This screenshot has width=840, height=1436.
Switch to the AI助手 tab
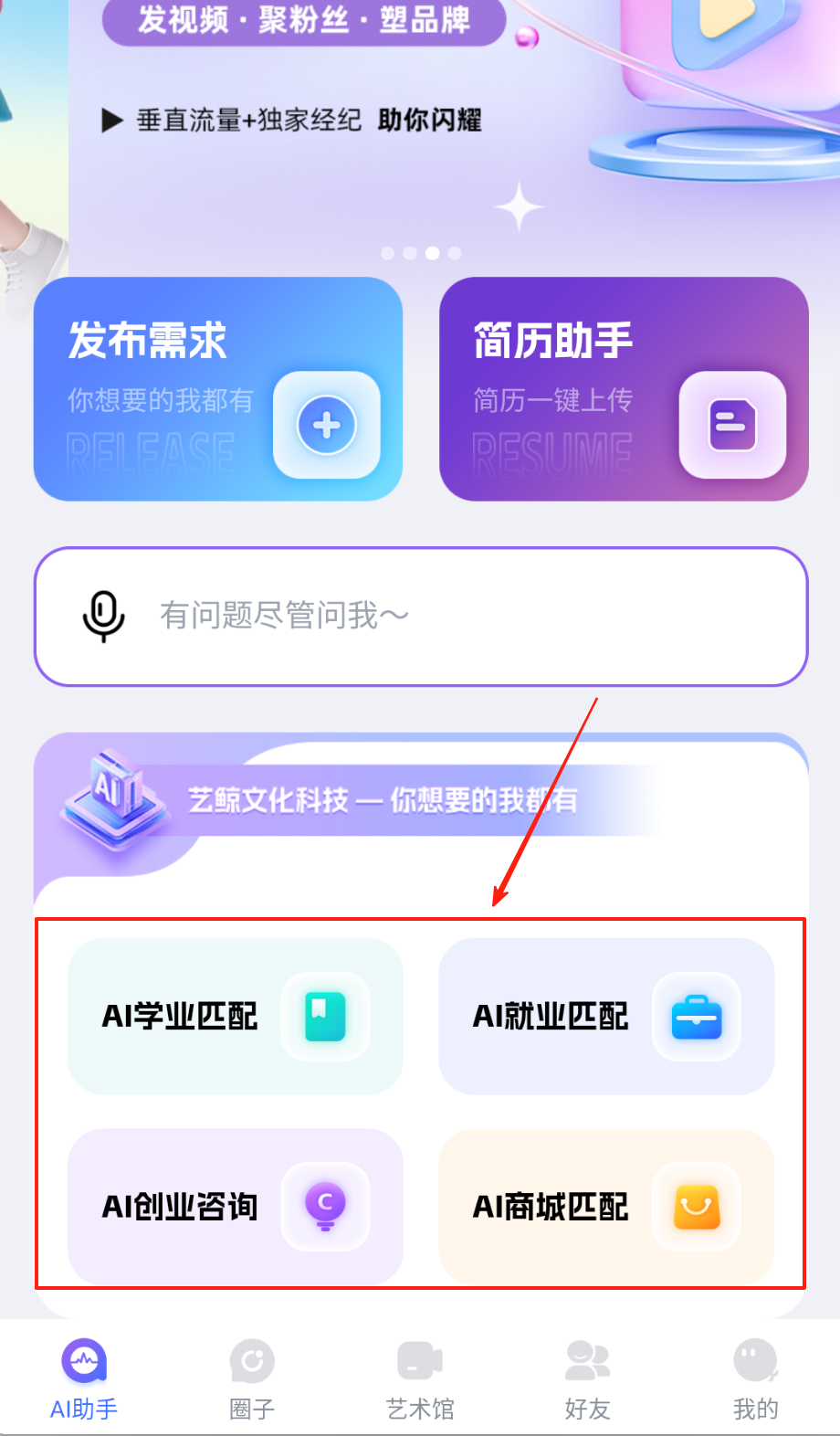click(x=84, y=1379)
